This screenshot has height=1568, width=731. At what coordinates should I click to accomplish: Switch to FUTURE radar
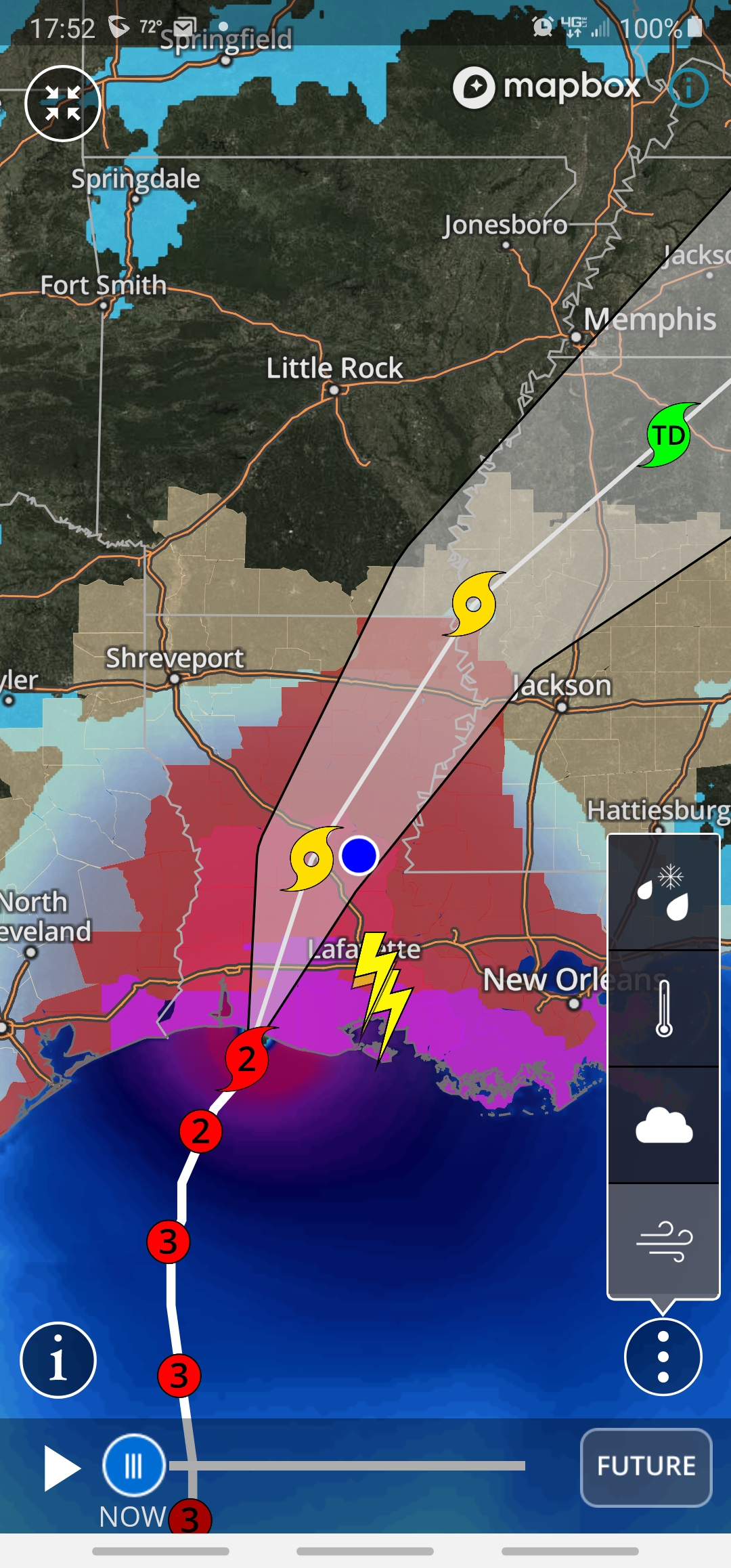646,1467
